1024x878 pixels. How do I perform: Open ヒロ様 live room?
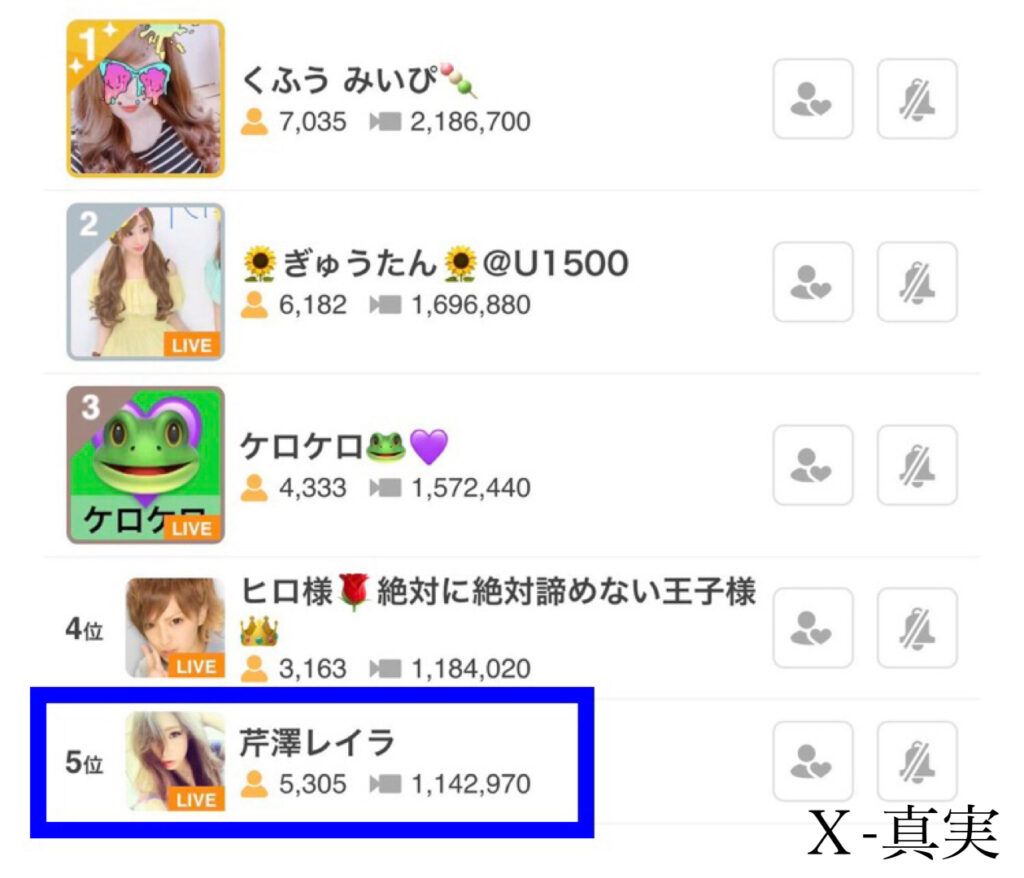coord(175,628)
